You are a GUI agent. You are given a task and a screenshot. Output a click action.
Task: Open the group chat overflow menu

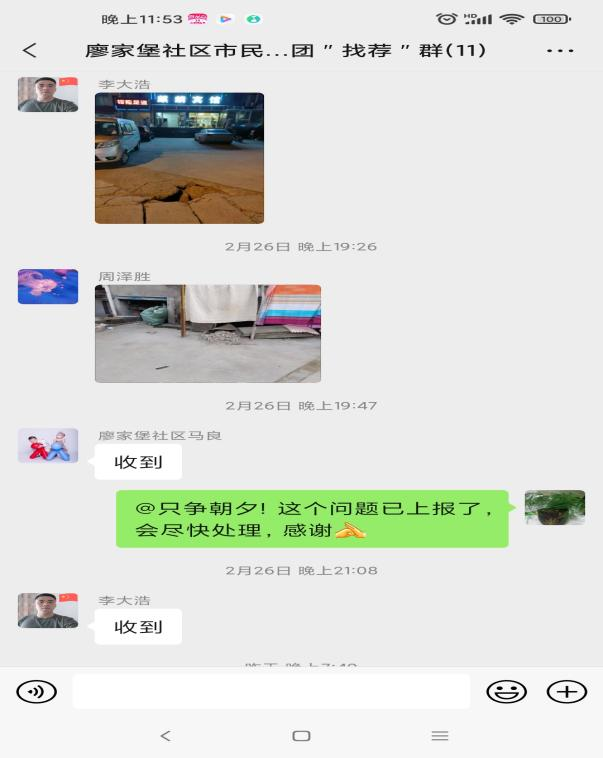coord(560,51)
